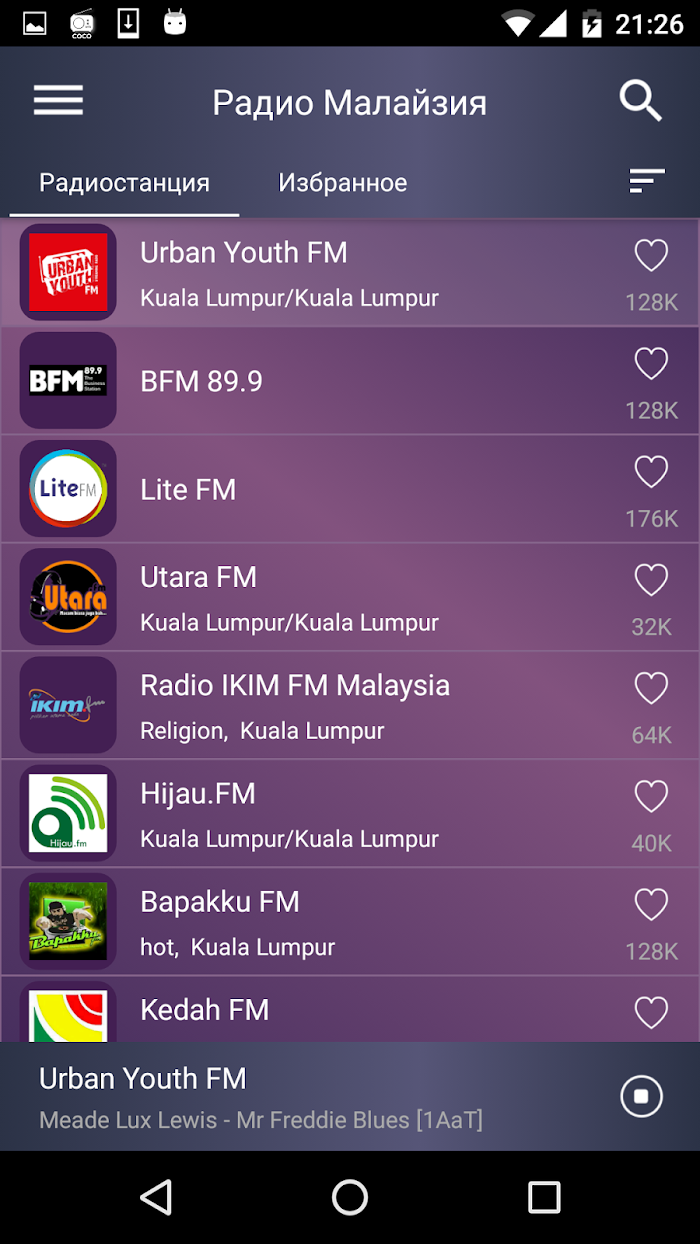The width and height of the screenshot is (700, 1244).
Task: Open the sort options icon
Action: [x=646, y=181]
